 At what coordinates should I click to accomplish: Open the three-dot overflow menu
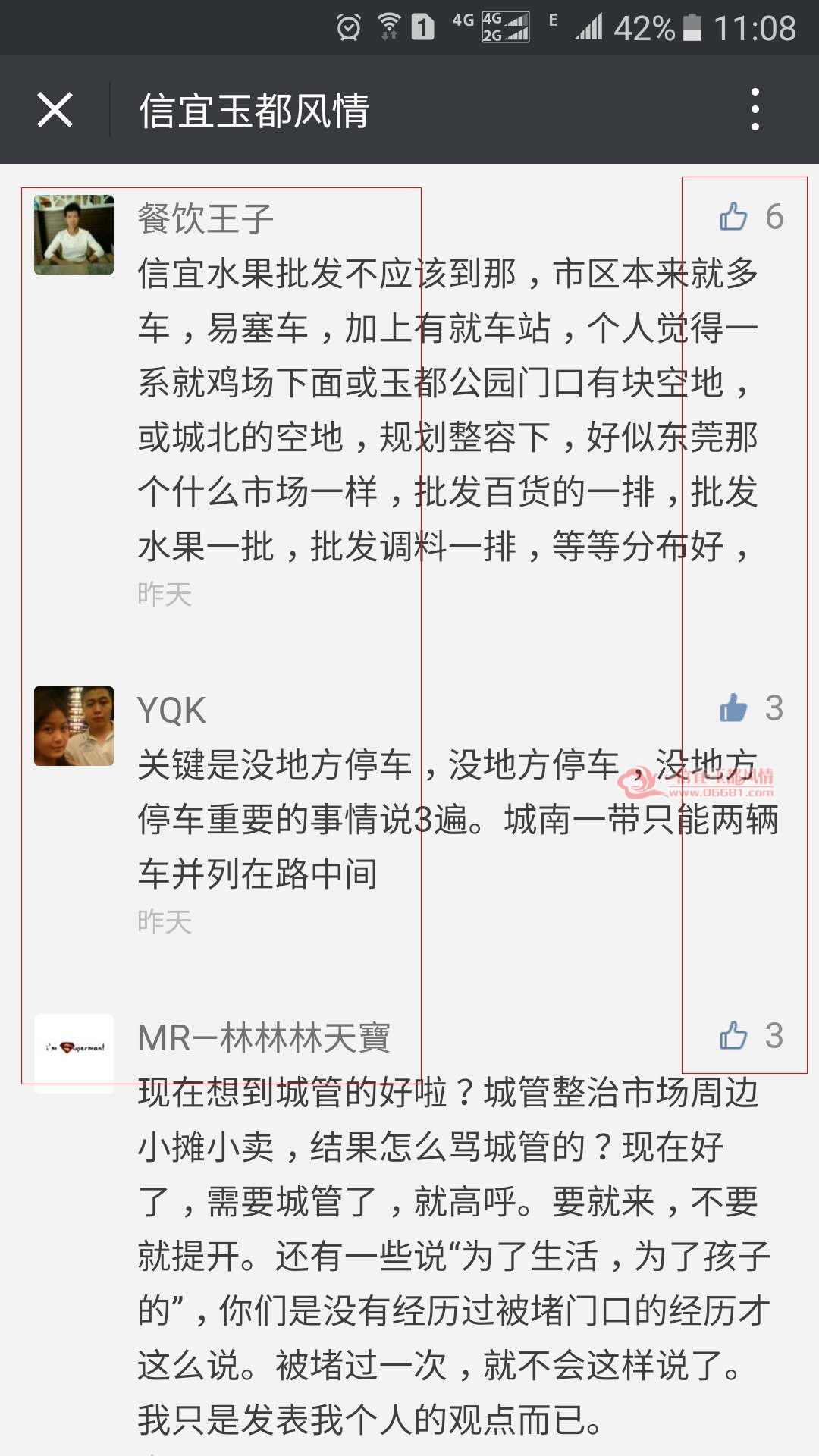tap(755, 110)
